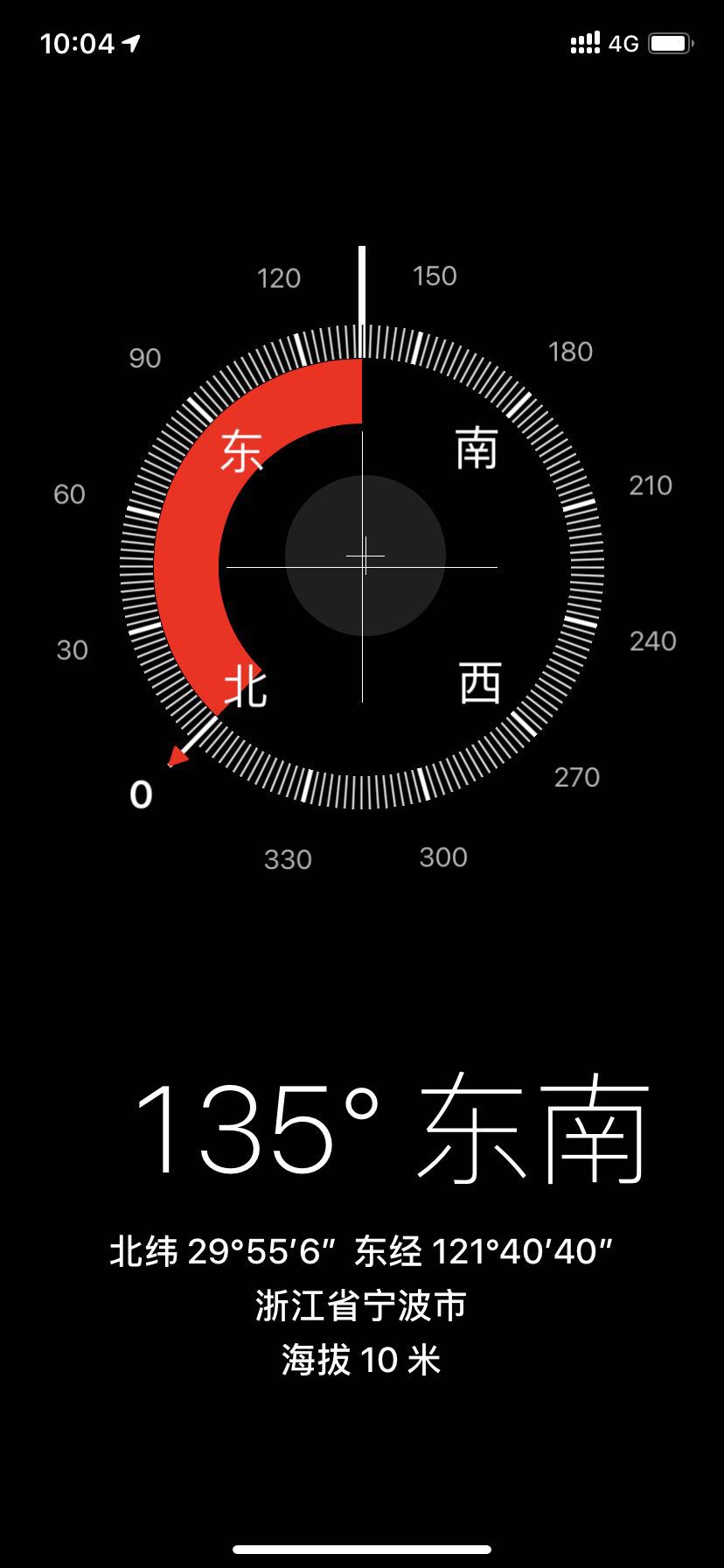
Task: Open the 北纬 29°55′6″ coordinates in Maps
Action: (361, 1252)
